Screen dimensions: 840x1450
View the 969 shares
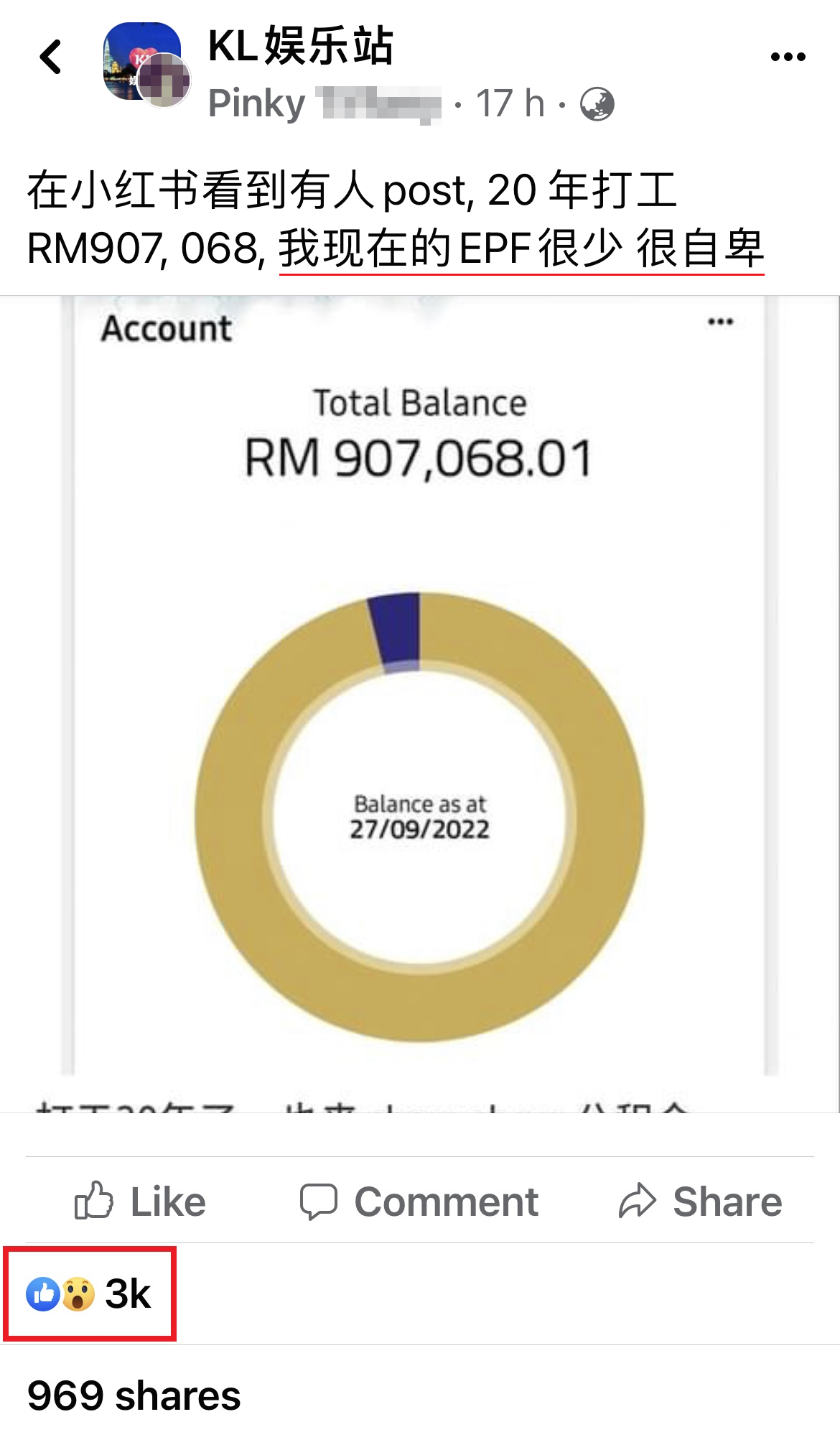tap(134, 1396)
